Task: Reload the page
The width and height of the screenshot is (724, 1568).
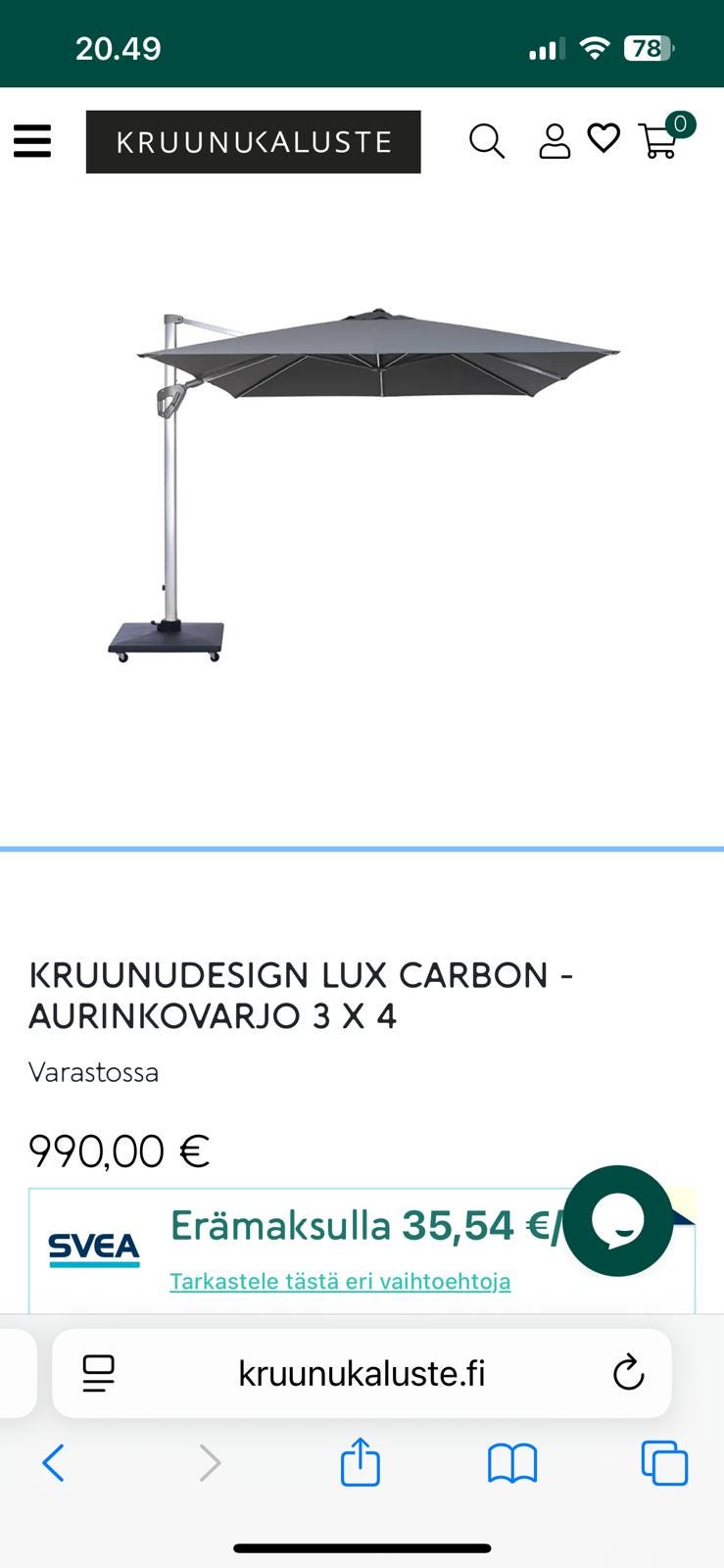Action: point(628,1373)
